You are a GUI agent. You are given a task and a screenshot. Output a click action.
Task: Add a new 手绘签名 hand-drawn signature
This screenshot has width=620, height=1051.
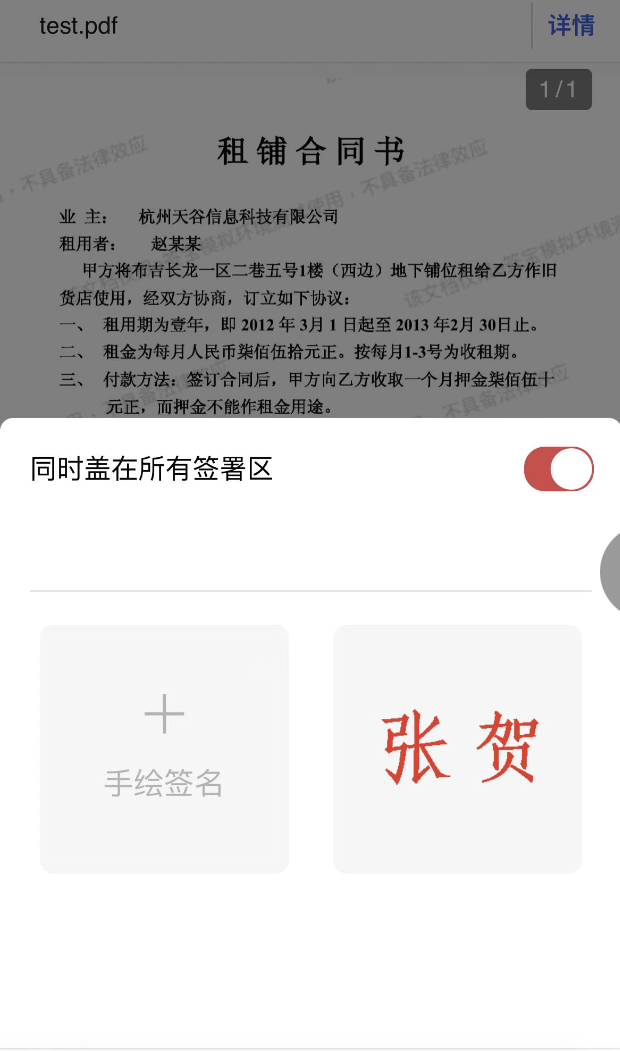[x=164, y=748]
